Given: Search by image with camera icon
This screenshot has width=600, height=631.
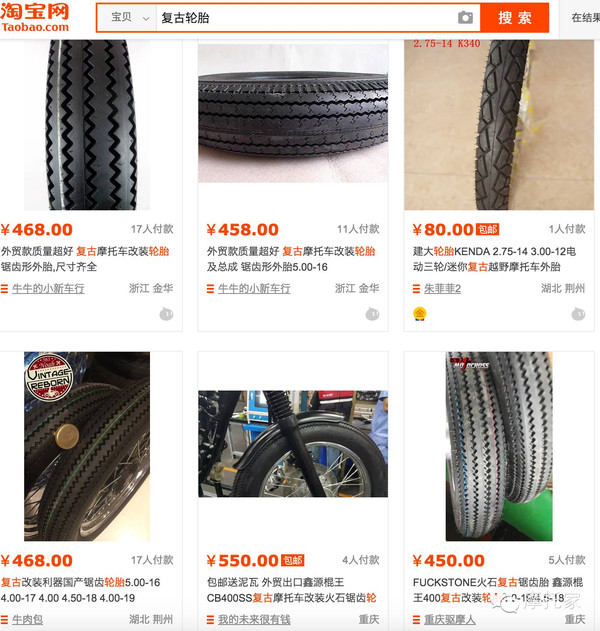Looking at the screenshot, I should 465,18.
